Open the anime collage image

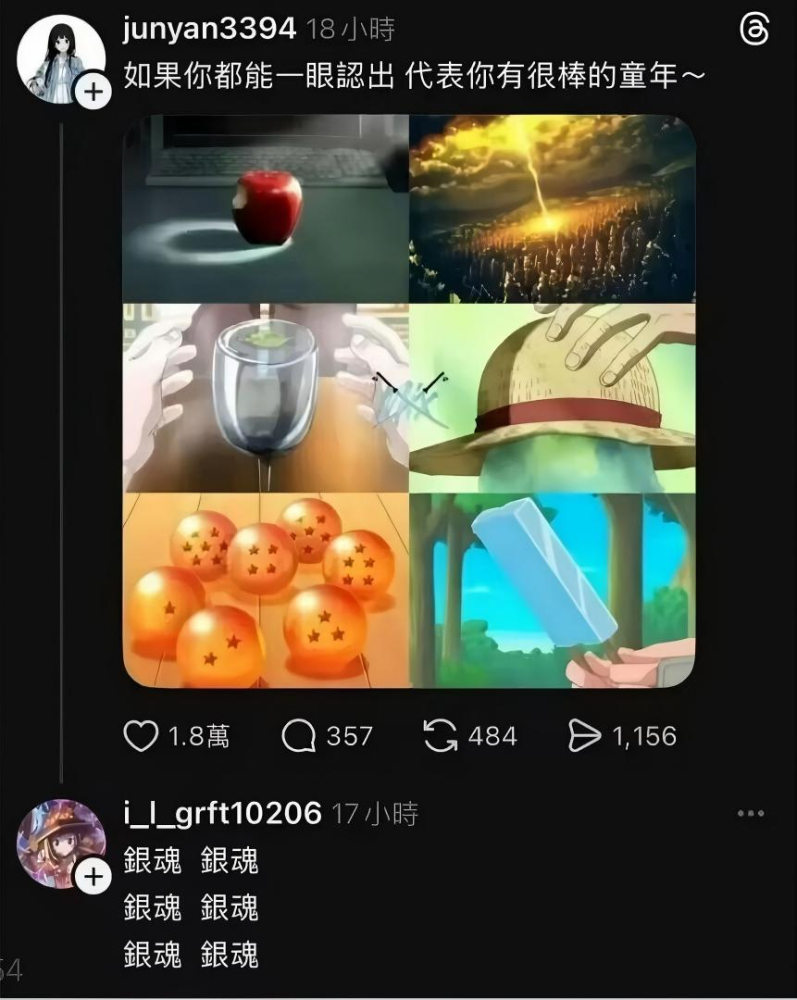click(409, 401)
